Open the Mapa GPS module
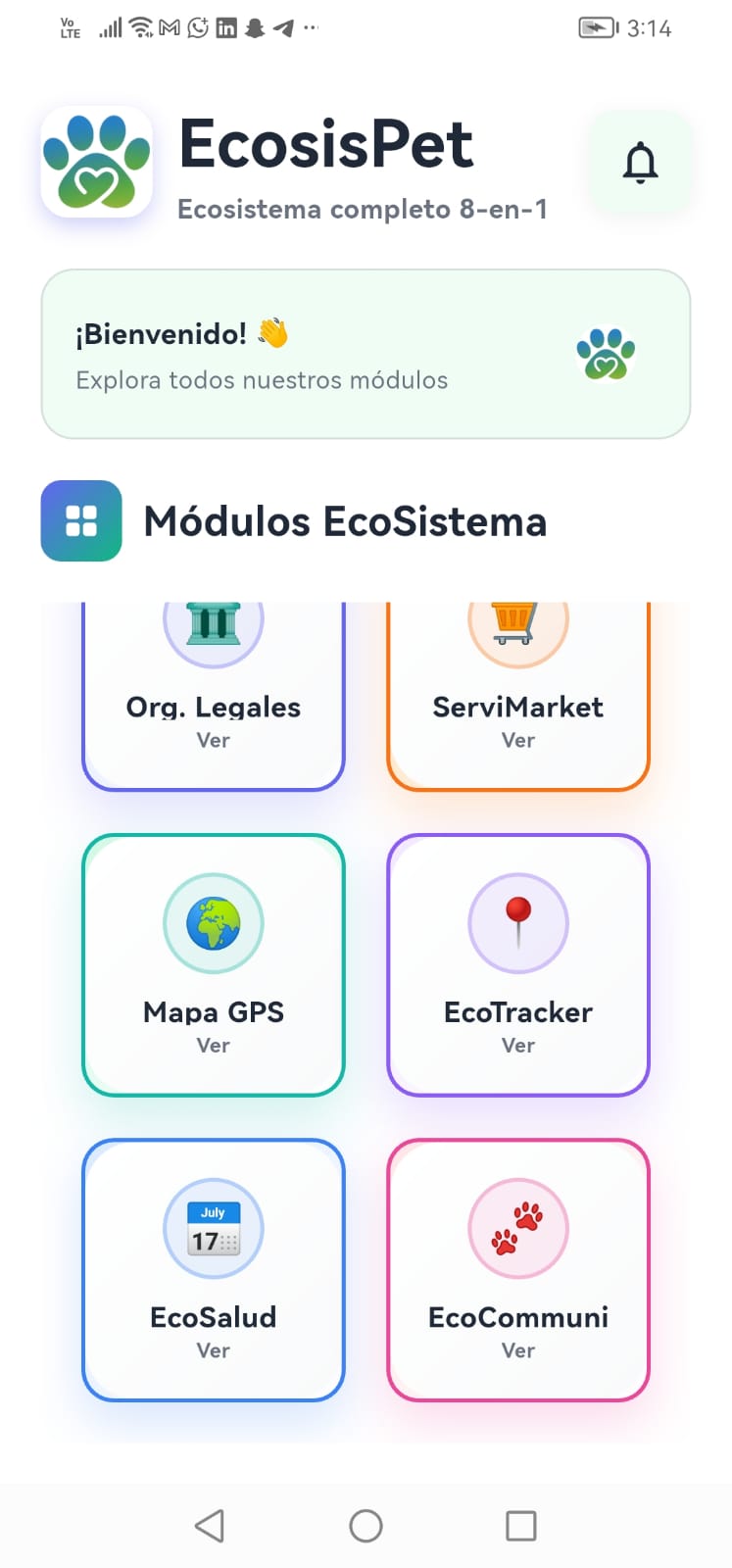This screenshot has height=1568, width=732. click(x=214, y=964)
